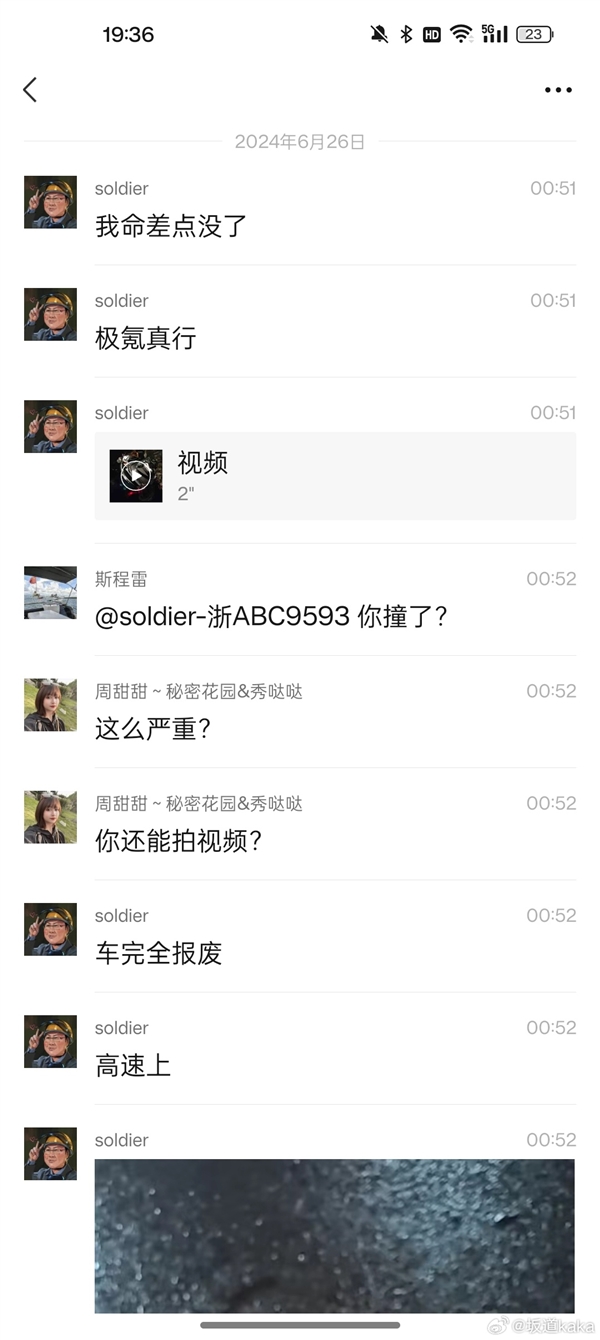
Task: Tap the message 极氪真行
Action: pos(146,339)
